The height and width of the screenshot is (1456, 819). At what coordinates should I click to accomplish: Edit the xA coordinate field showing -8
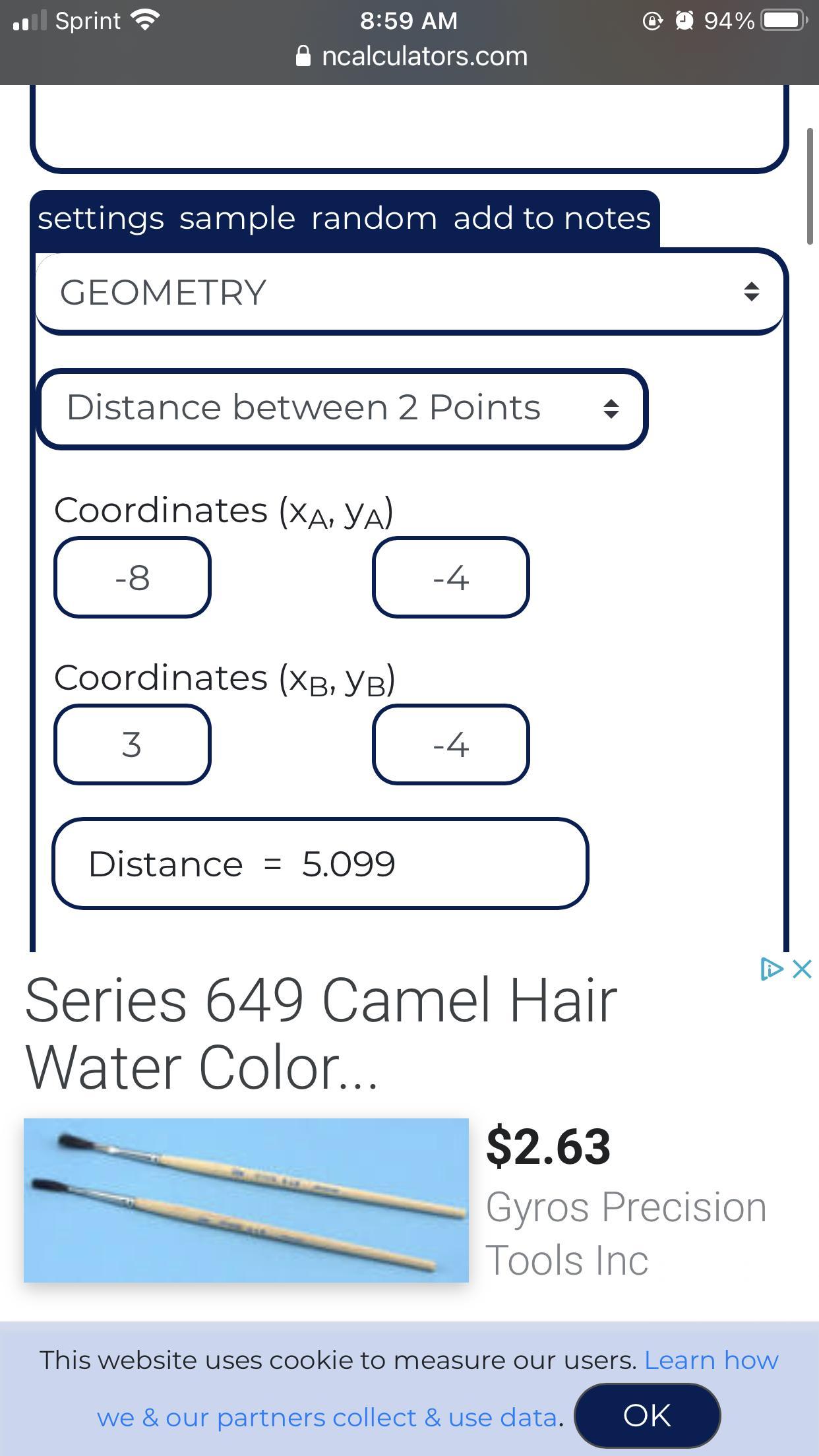coord(133,578)
